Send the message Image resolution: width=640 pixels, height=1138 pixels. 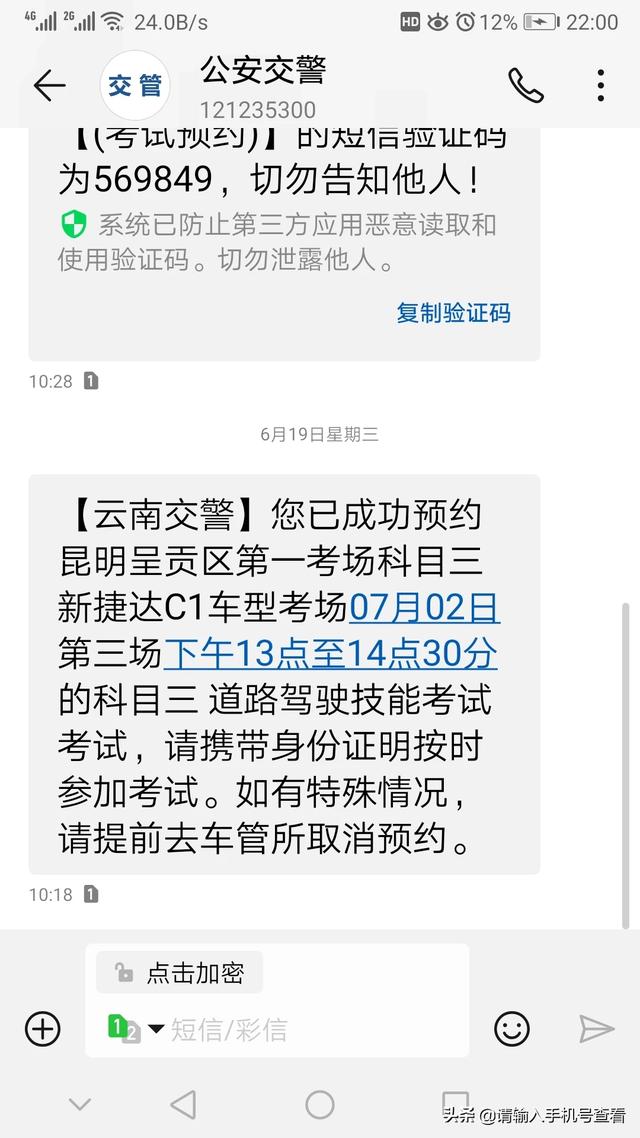click(596, 1028)
